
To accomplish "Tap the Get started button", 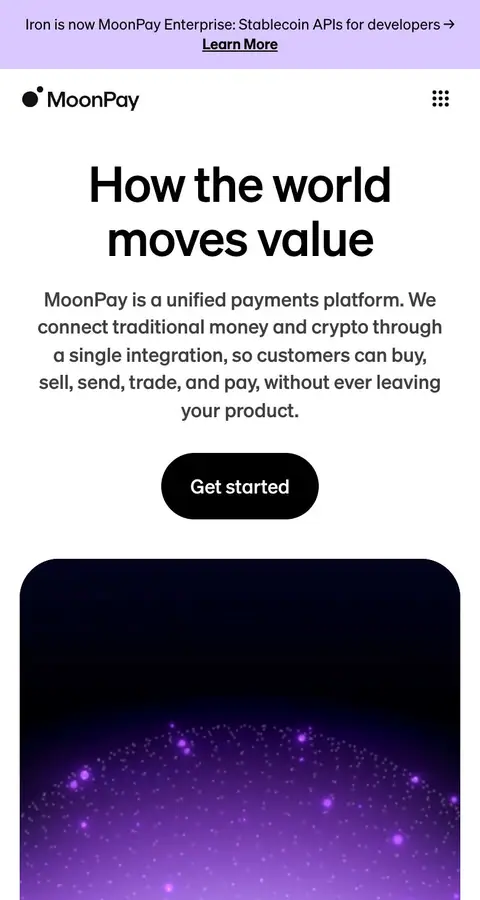I will (x=240, y=486).
